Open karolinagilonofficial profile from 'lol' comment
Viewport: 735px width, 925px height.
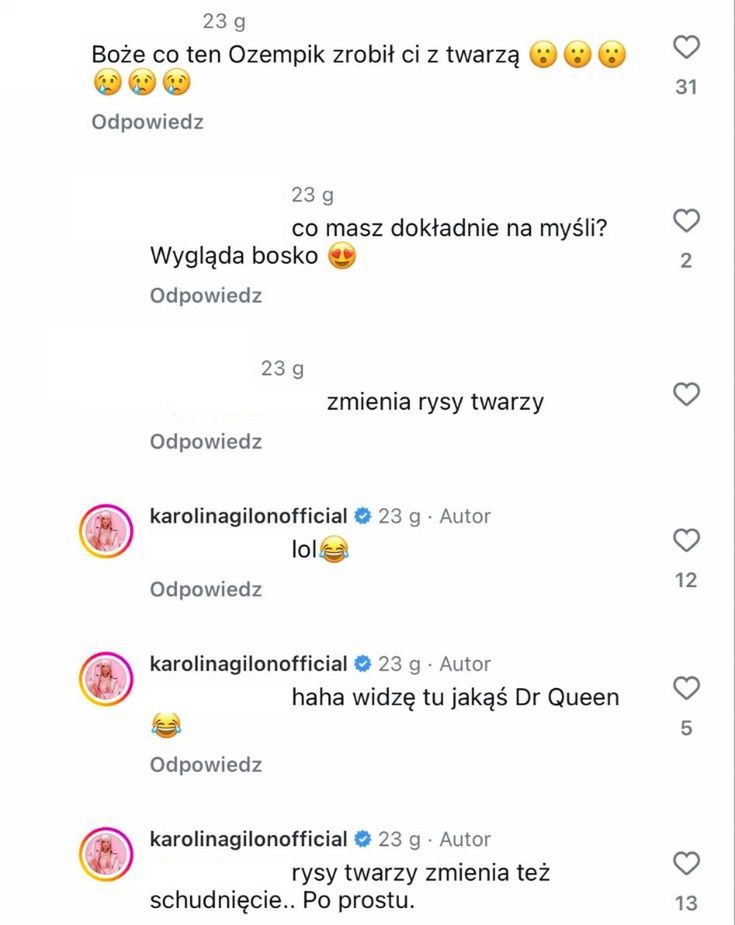click(247, 516)
